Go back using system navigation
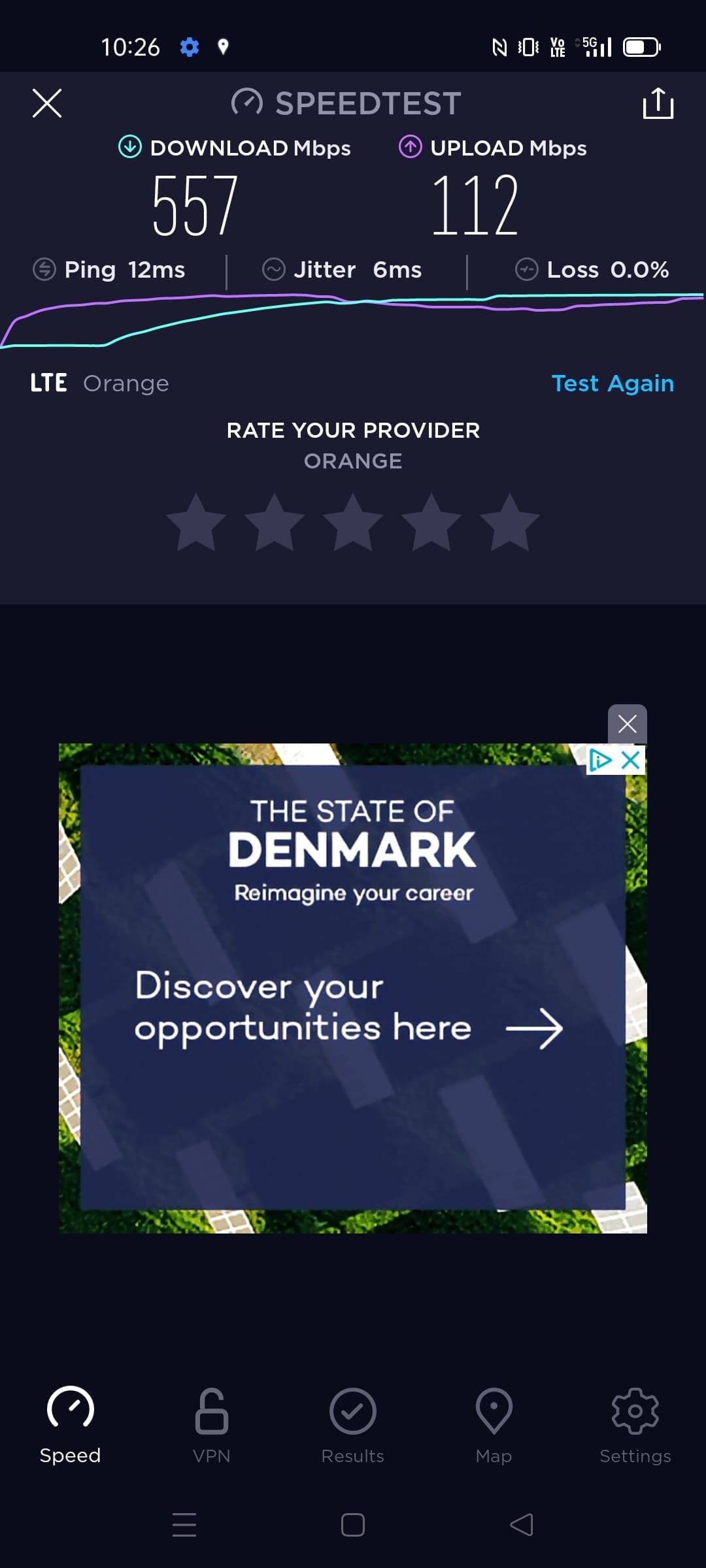This screenshot has width=706, height=1568. pos(522,1525)
